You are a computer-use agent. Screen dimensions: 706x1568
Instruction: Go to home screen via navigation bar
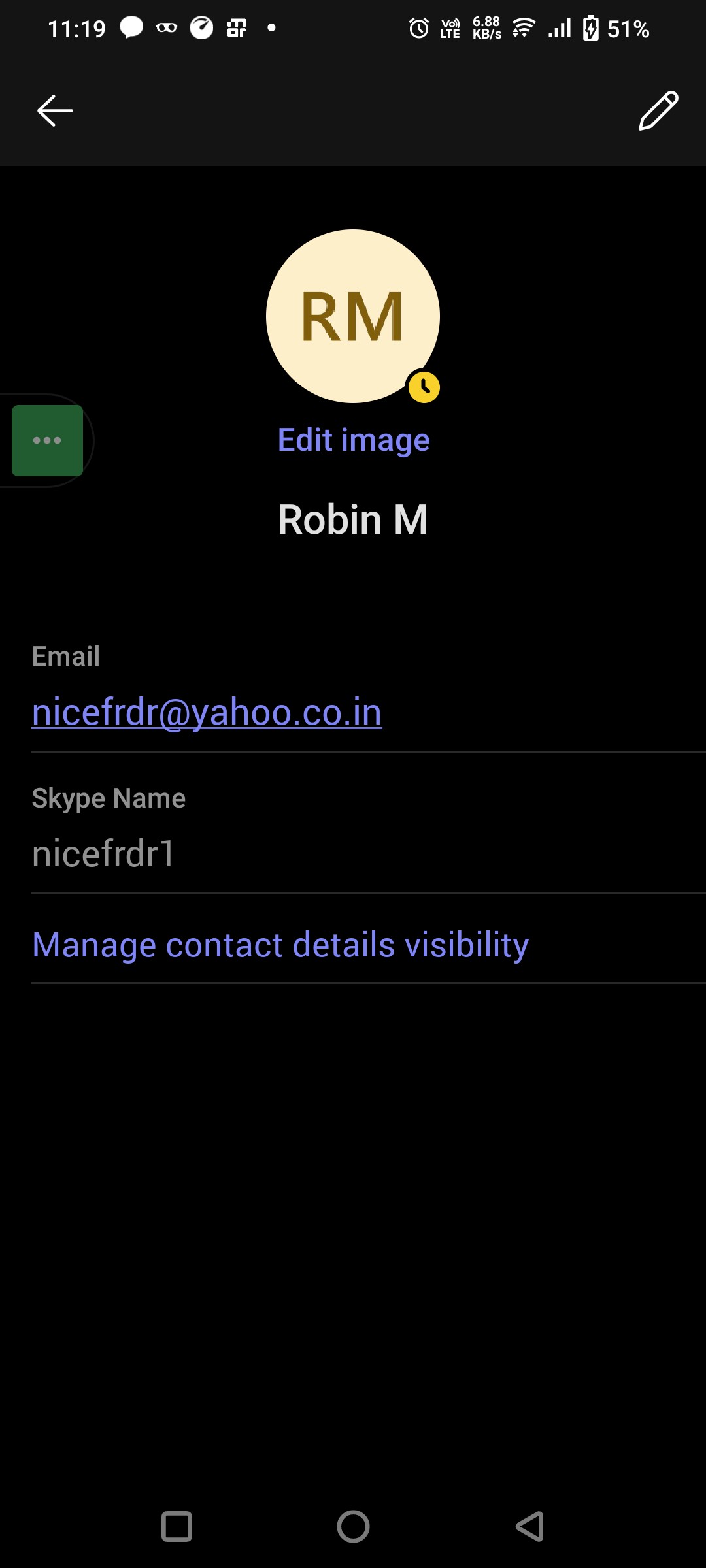pyautogui.click(x=353, y=1527)
